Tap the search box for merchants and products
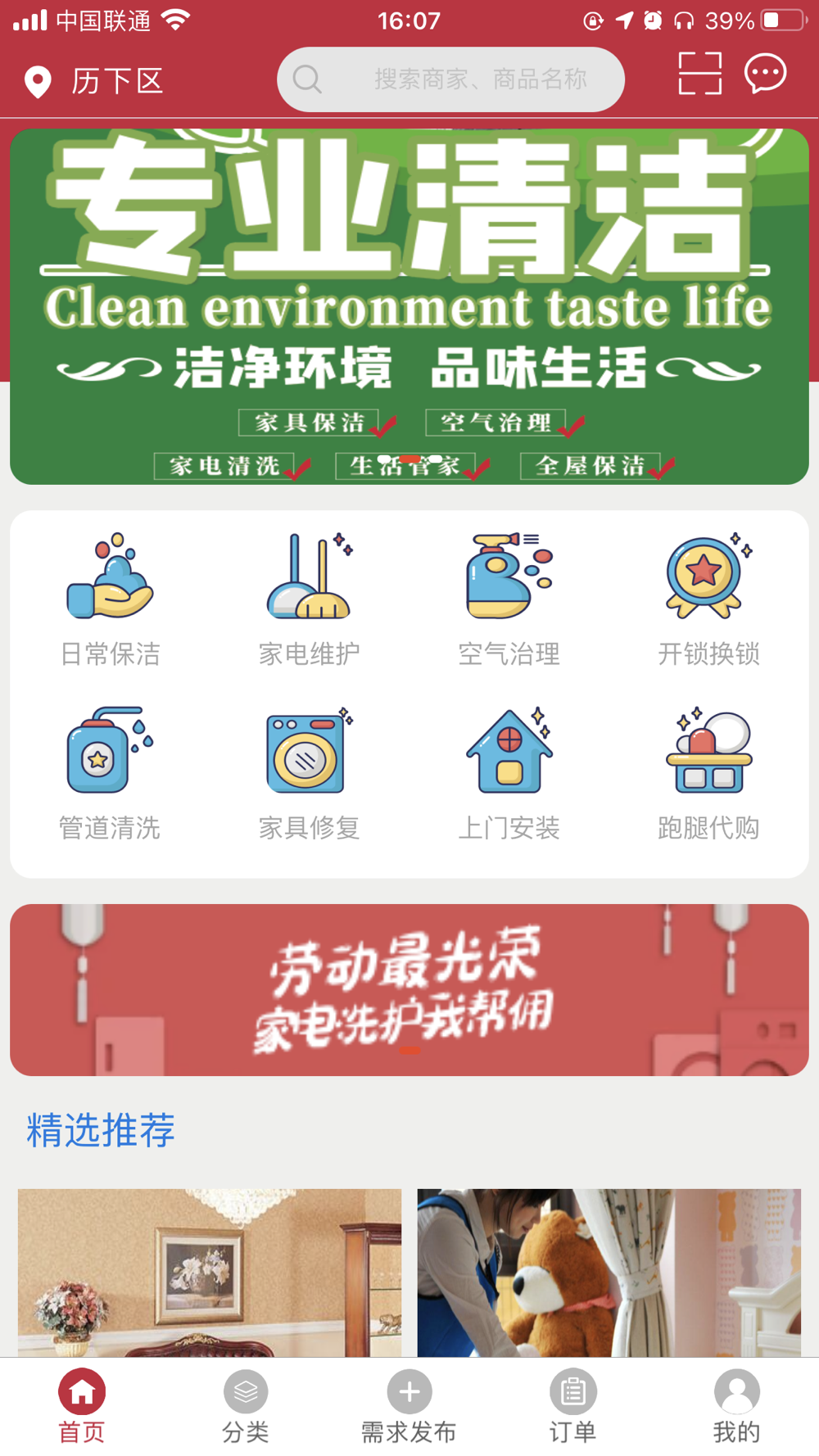Screen dimensions: 819x1456 [450, 79]
